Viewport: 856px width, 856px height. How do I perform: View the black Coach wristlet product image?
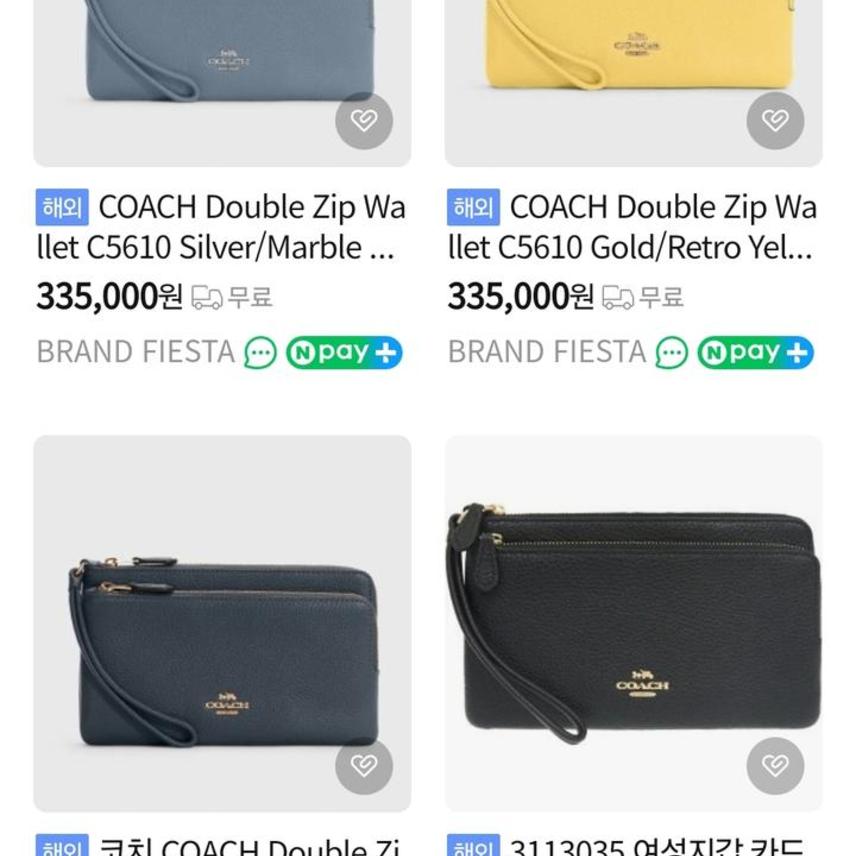tap(633, 620)
